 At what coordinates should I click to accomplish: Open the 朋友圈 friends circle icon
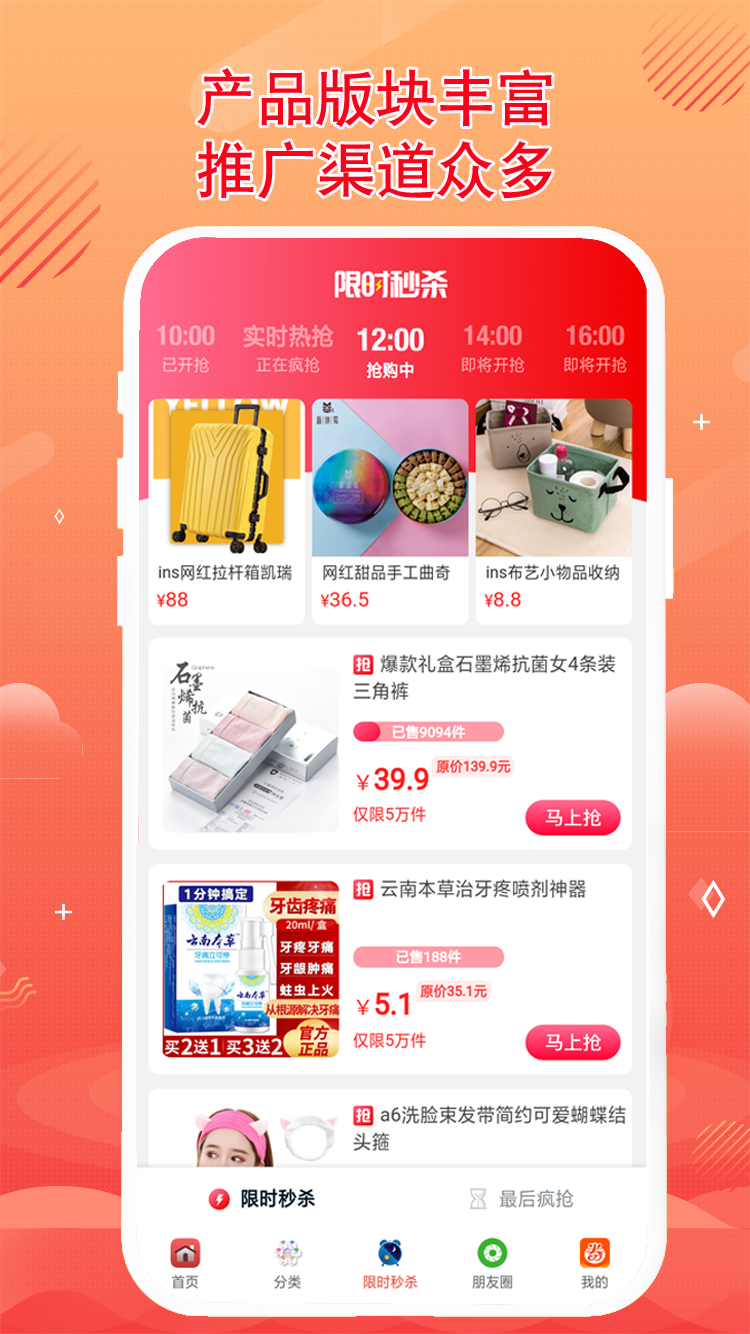[491, 1250]
